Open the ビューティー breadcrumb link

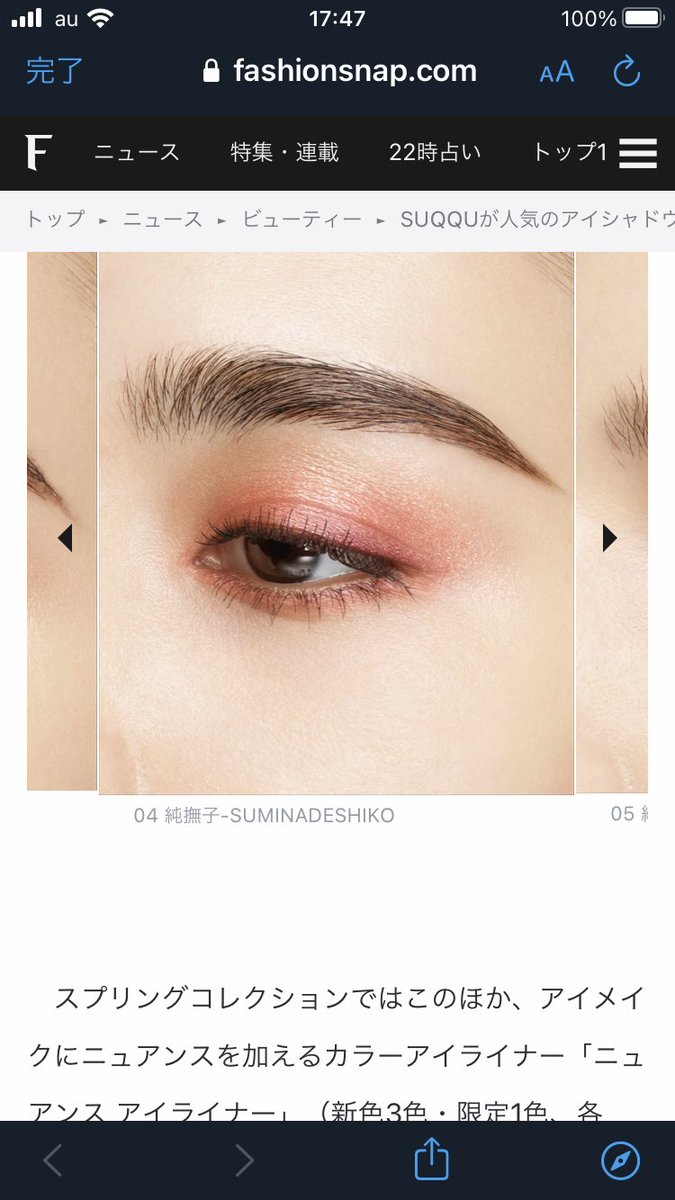pyautogui.click(x=302, y=219)
